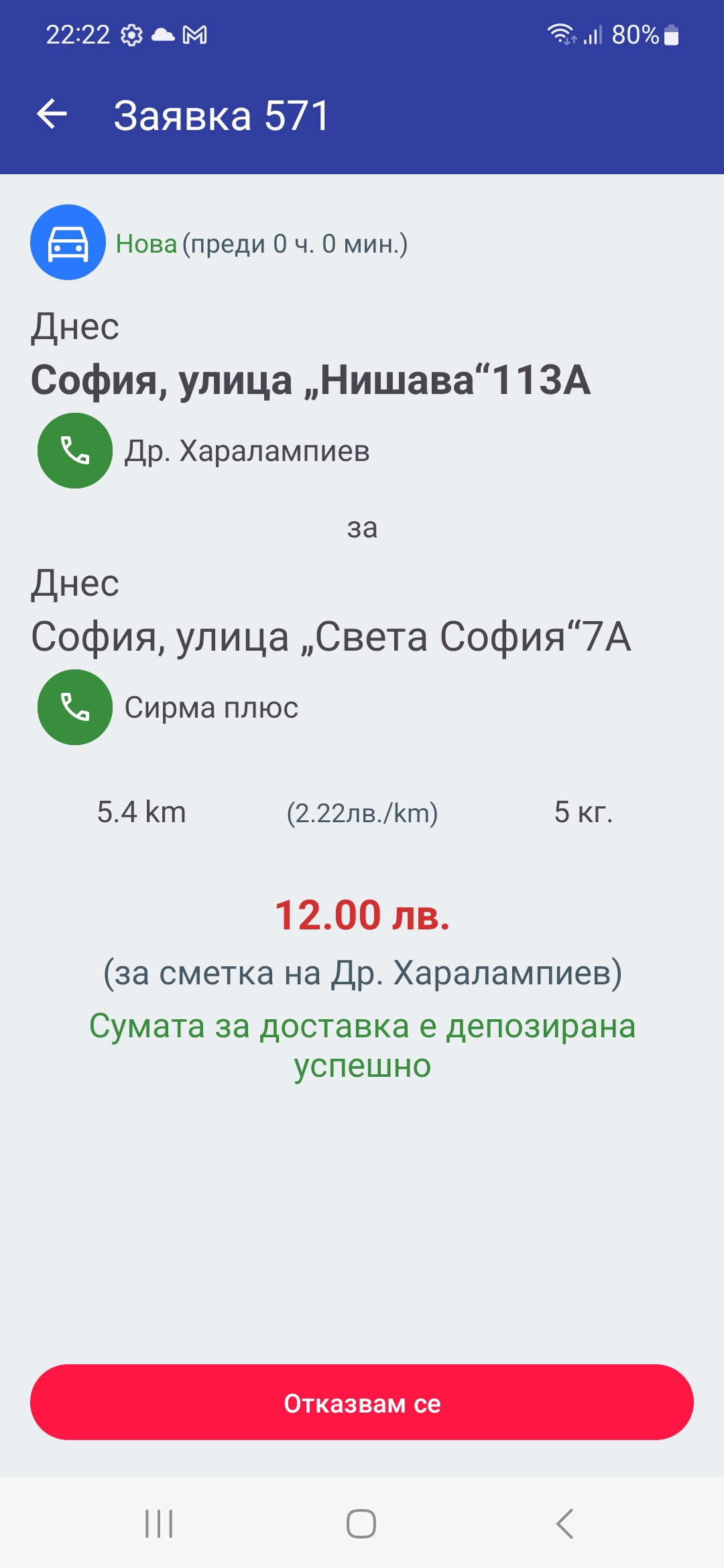
Task: Go back using the app bar arrow
Action: point(52,114)
